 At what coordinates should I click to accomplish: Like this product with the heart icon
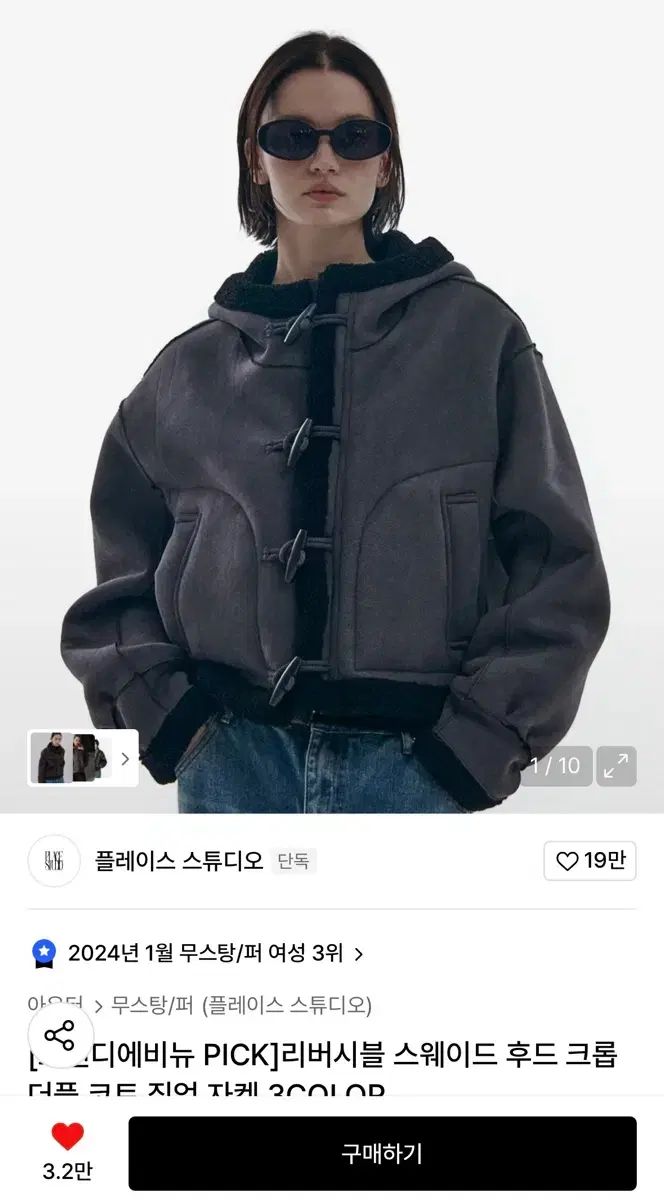(x=67, y=1137)
